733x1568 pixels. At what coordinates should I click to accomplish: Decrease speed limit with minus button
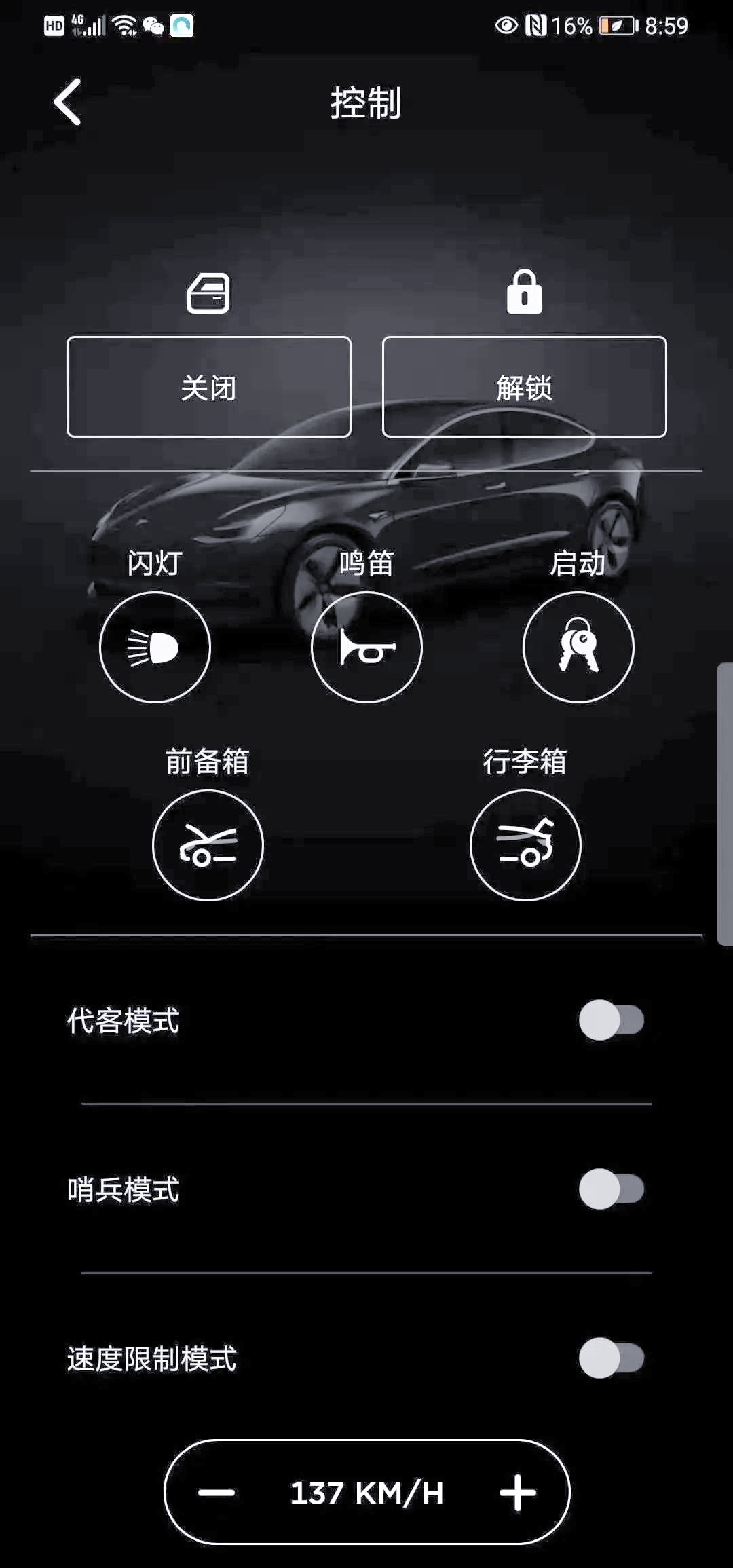click(217, 1493)
